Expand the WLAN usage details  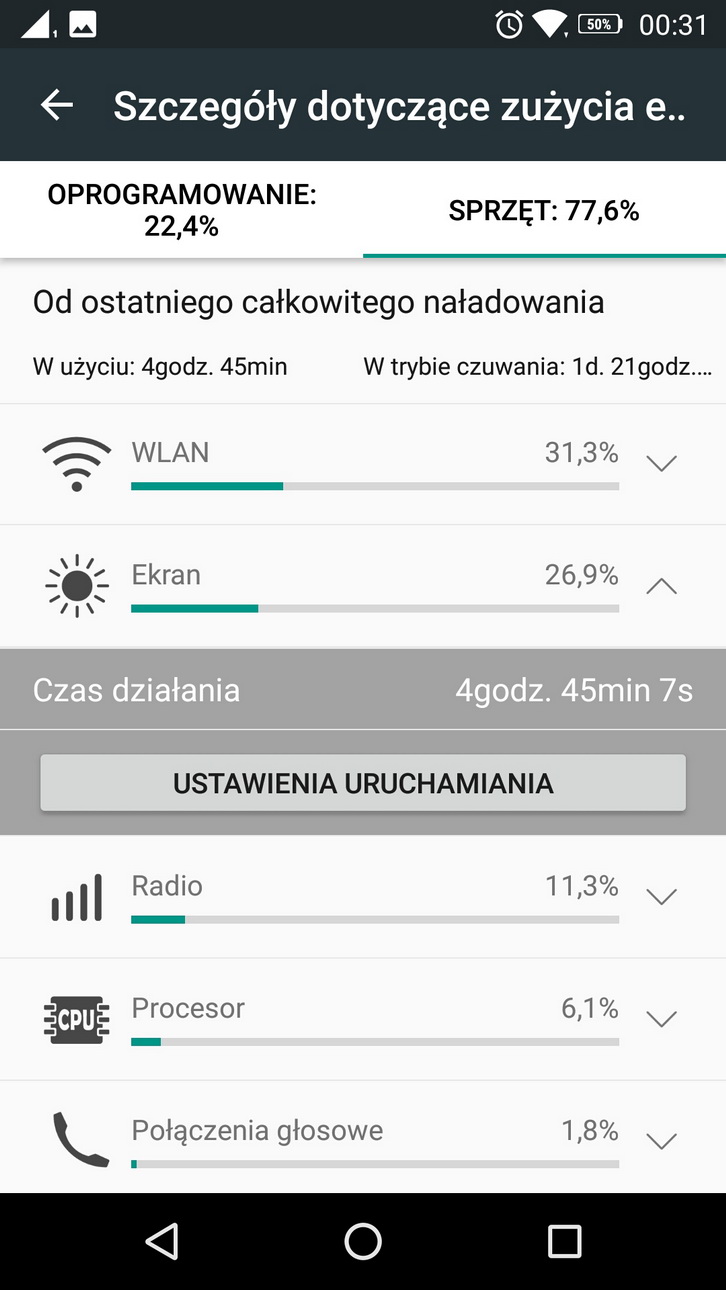pos(661,464)
